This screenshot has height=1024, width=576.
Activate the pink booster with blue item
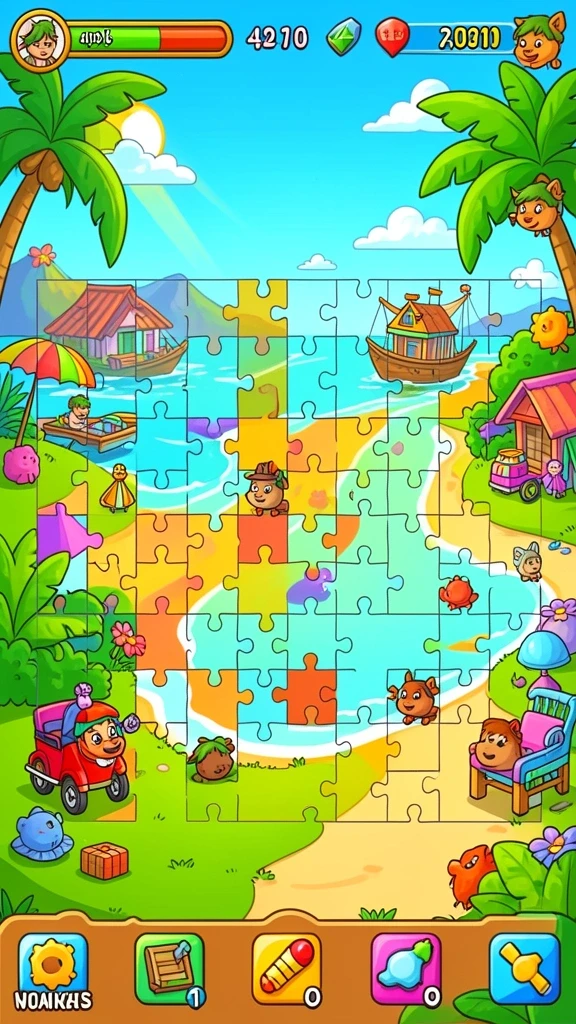[406, 968]
